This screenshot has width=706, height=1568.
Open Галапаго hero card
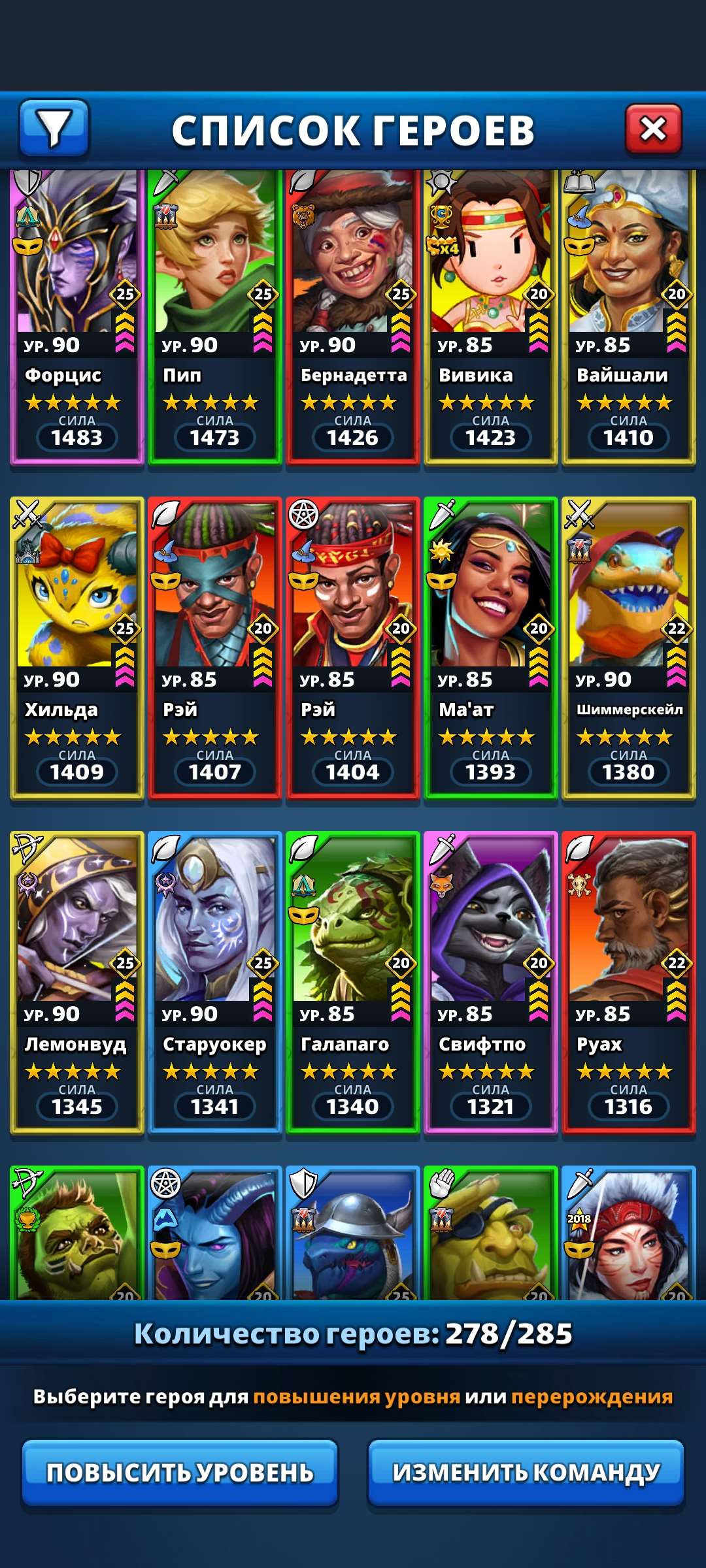(x=352, y=980)
